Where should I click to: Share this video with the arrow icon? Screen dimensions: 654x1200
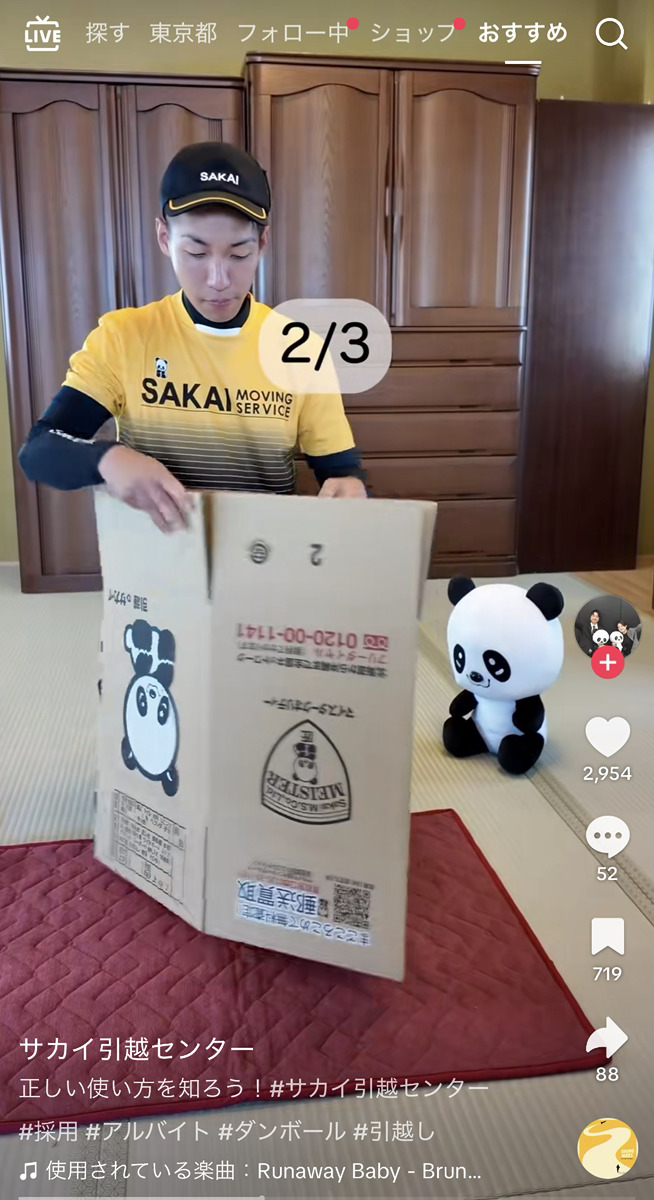click(x=607, y=1039)
